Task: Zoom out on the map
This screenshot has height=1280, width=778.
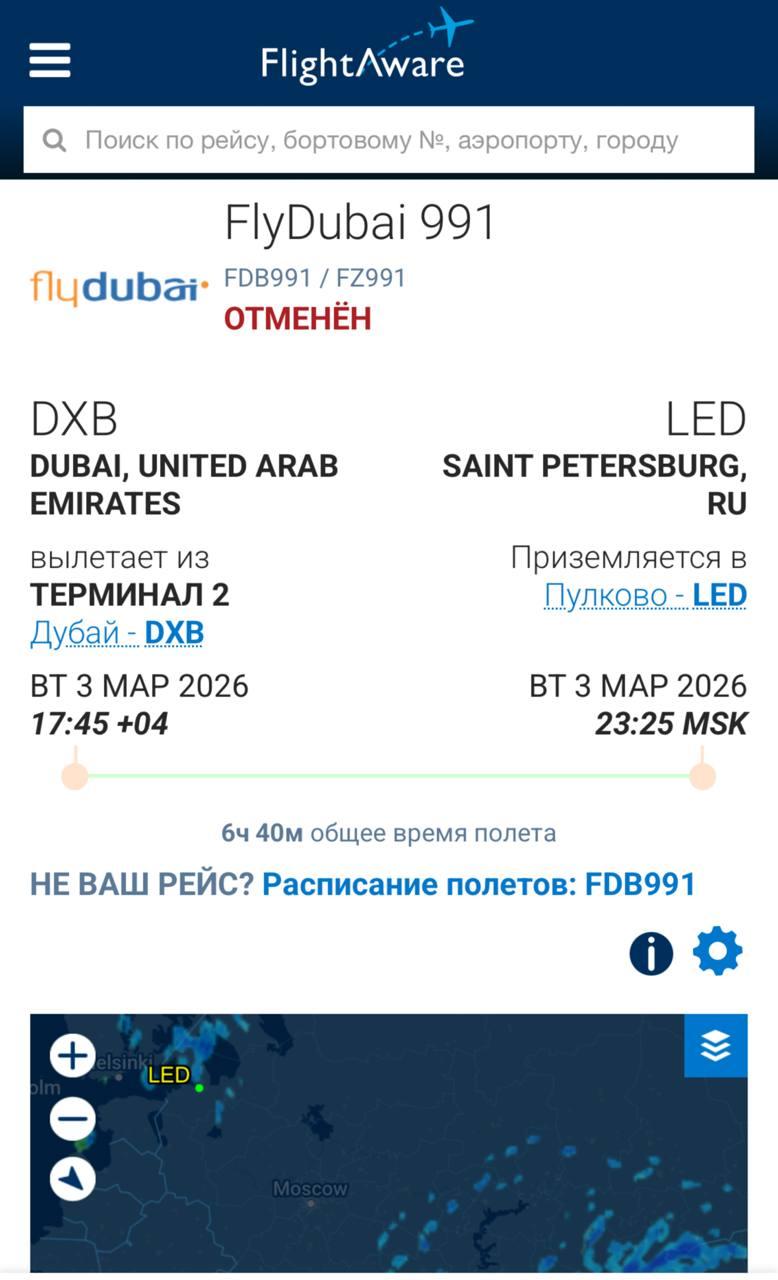Action: pyautogui.click(x=73, y=1118)
